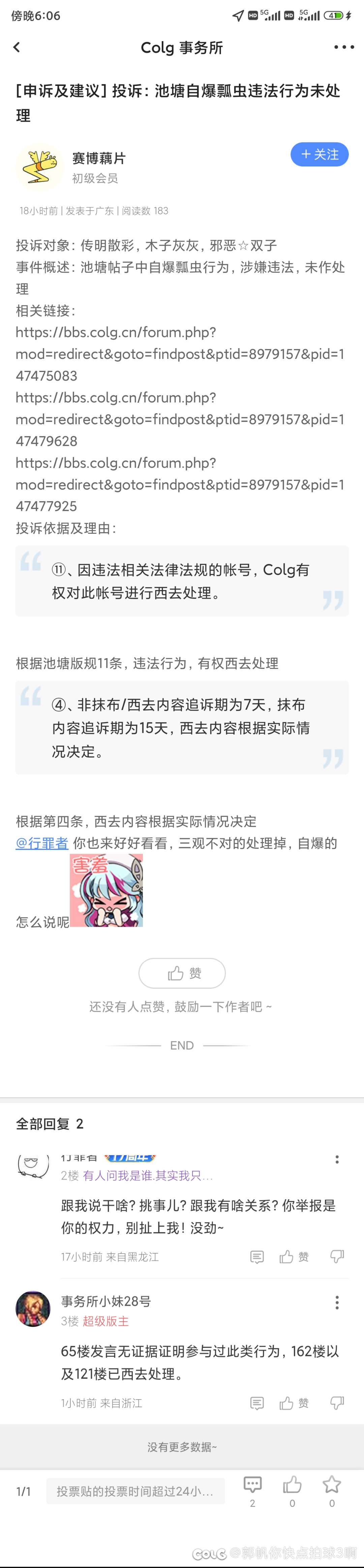364x1568 pixels.
Task: Follow author 赛博藕片 with 关注 button
Action: [319, 155]
